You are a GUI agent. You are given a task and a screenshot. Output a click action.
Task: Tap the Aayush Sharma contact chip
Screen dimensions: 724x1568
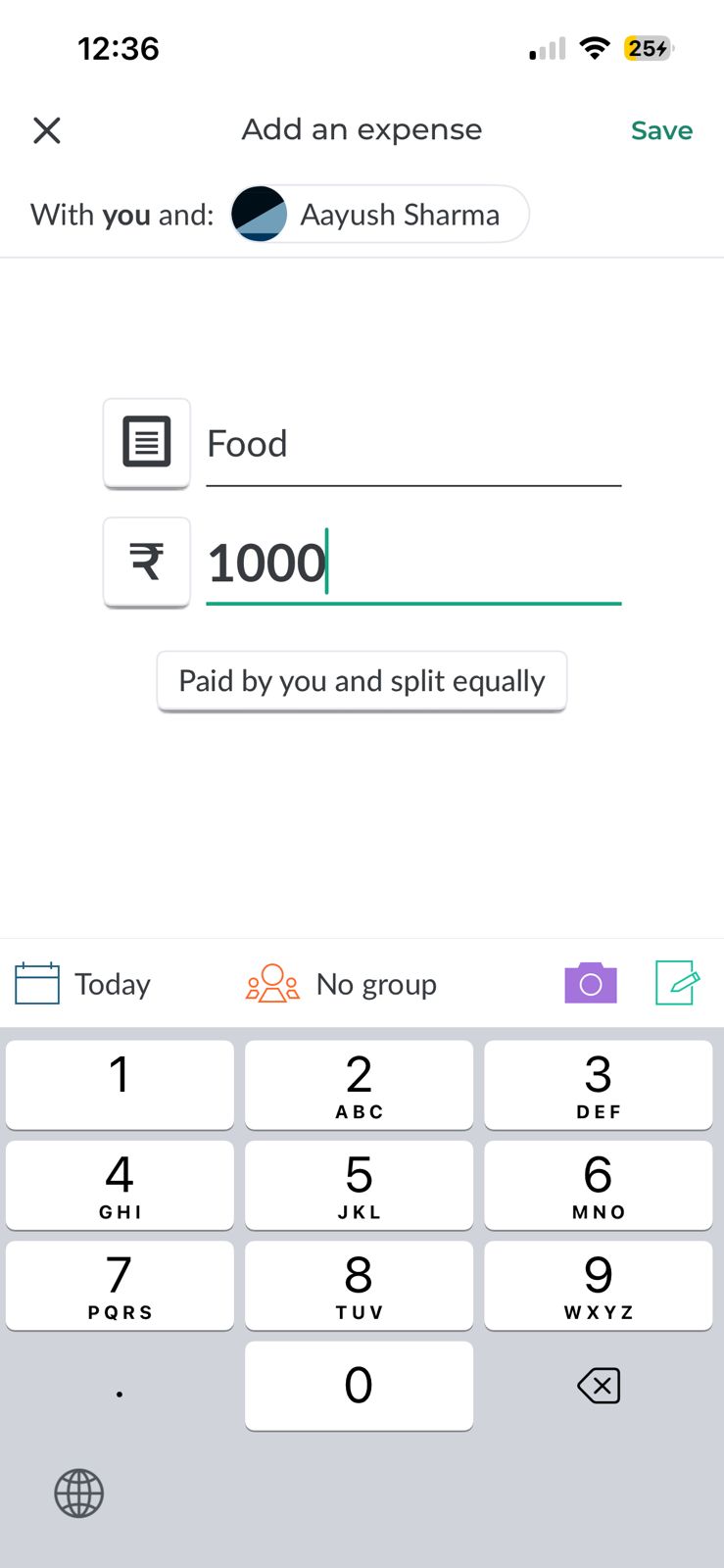[380, 215]
